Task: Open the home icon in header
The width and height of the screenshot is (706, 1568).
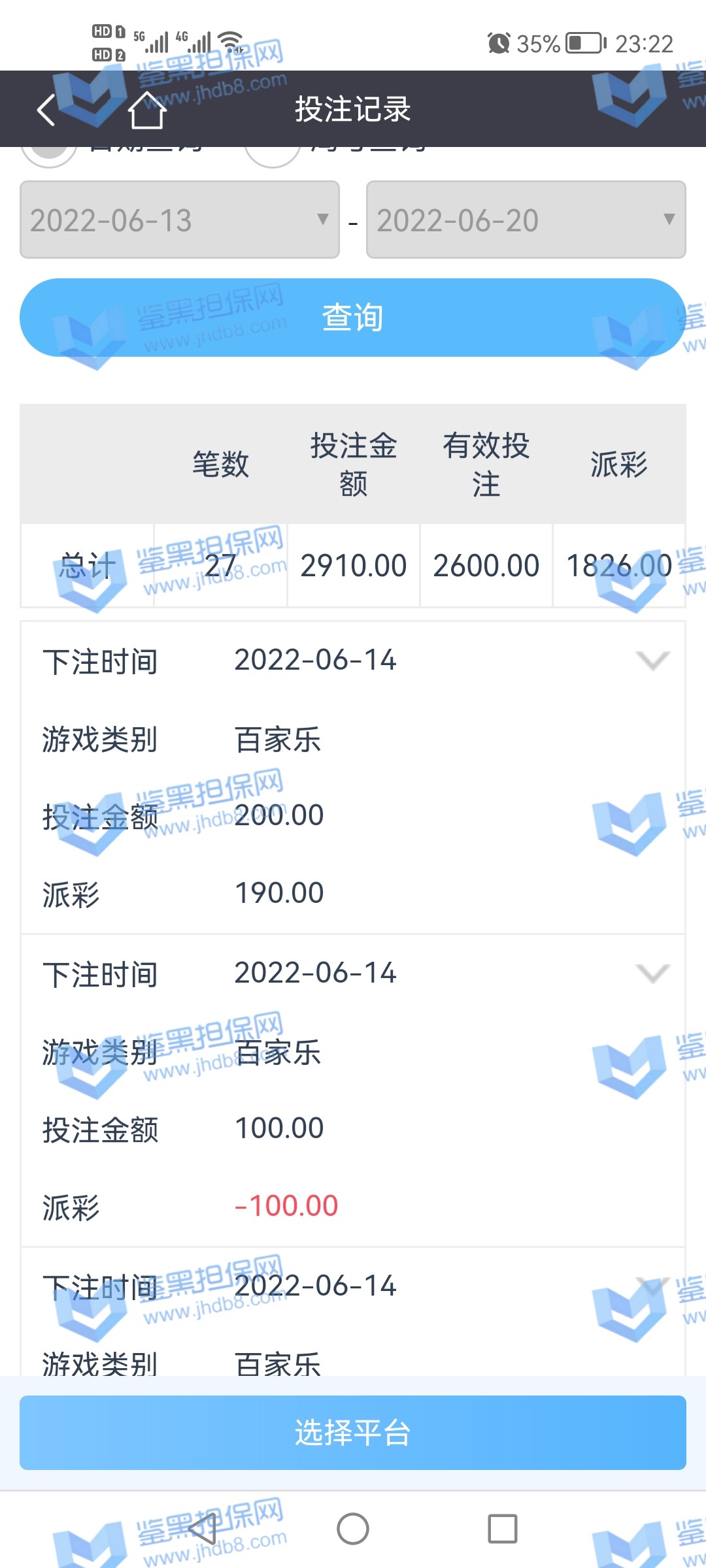Action: pyautogui.click(x=146, y=110)
